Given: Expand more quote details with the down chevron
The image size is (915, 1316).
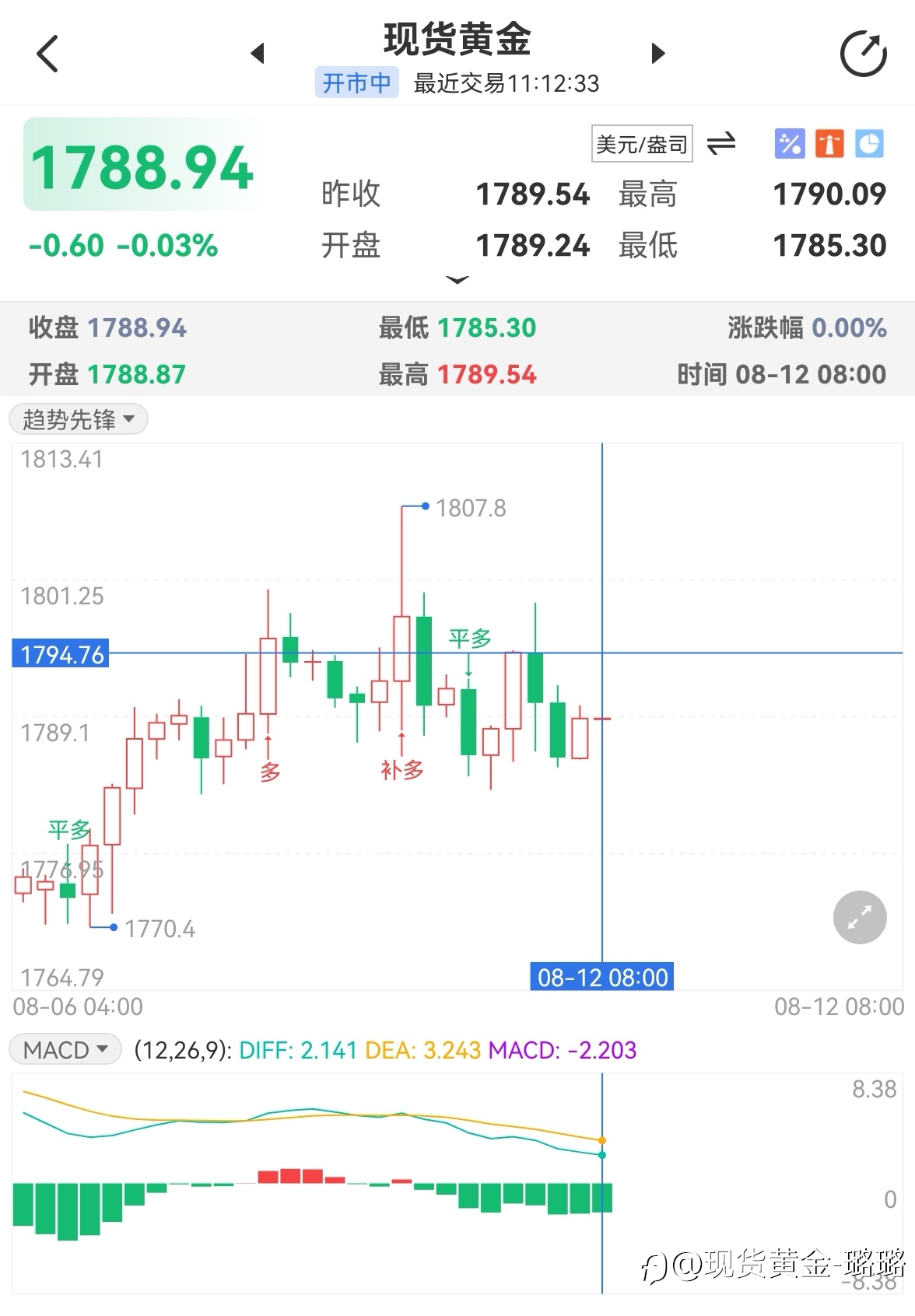Looking at the screenshot, I should [x=457, y=280].
